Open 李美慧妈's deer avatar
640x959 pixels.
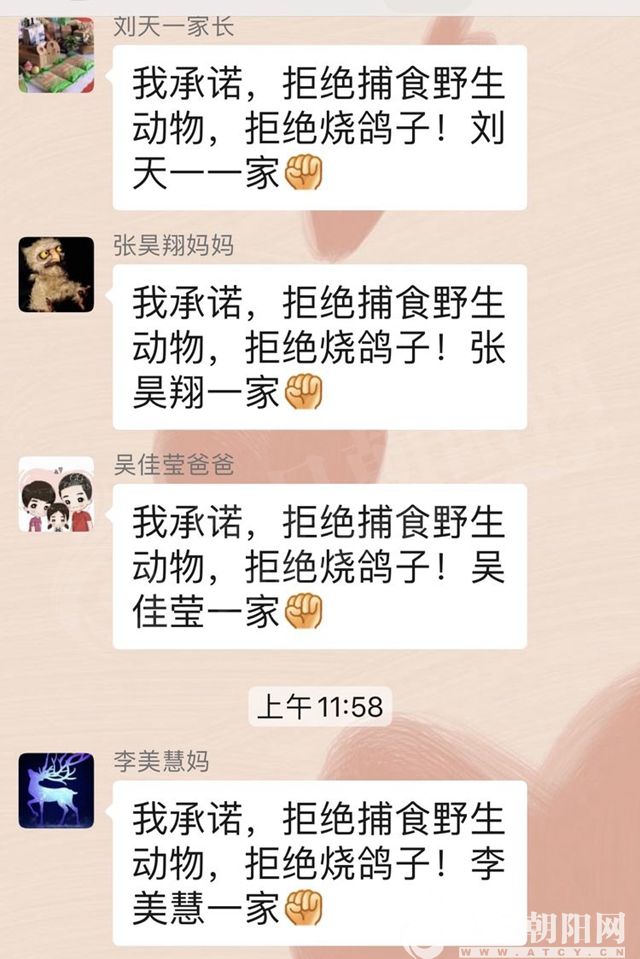coord(56,790)
